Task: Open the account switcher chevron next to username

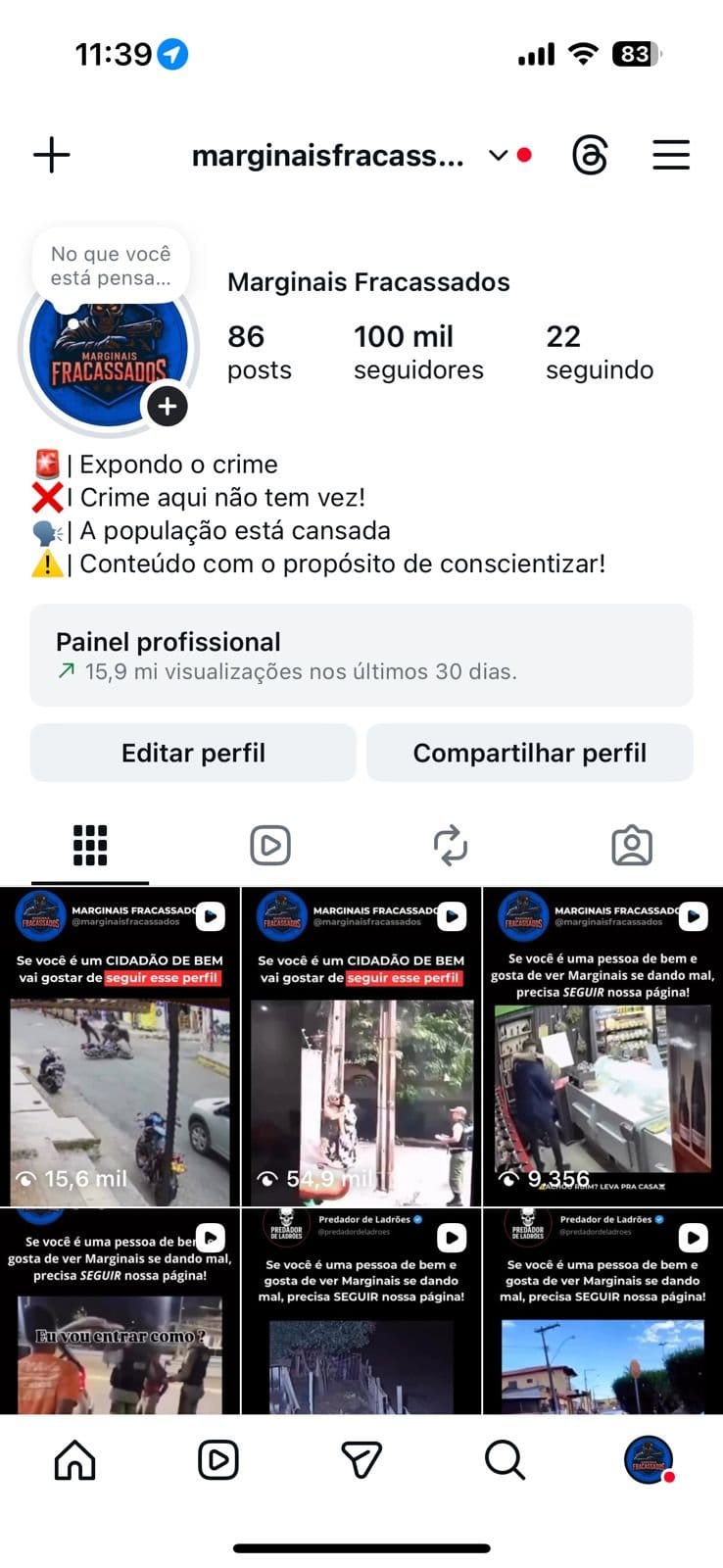Action: click(x=498, y=155)
